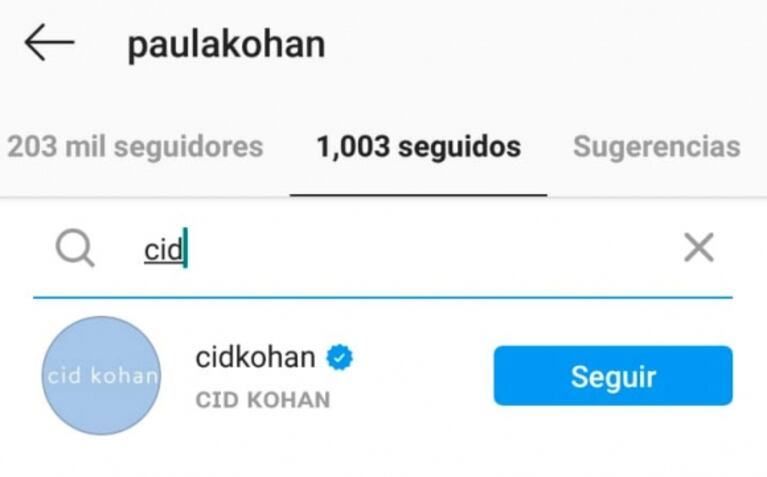Go back using the arrow next to paulakohan
Viewport: 767px width, 477px height.
coord(49,44)
